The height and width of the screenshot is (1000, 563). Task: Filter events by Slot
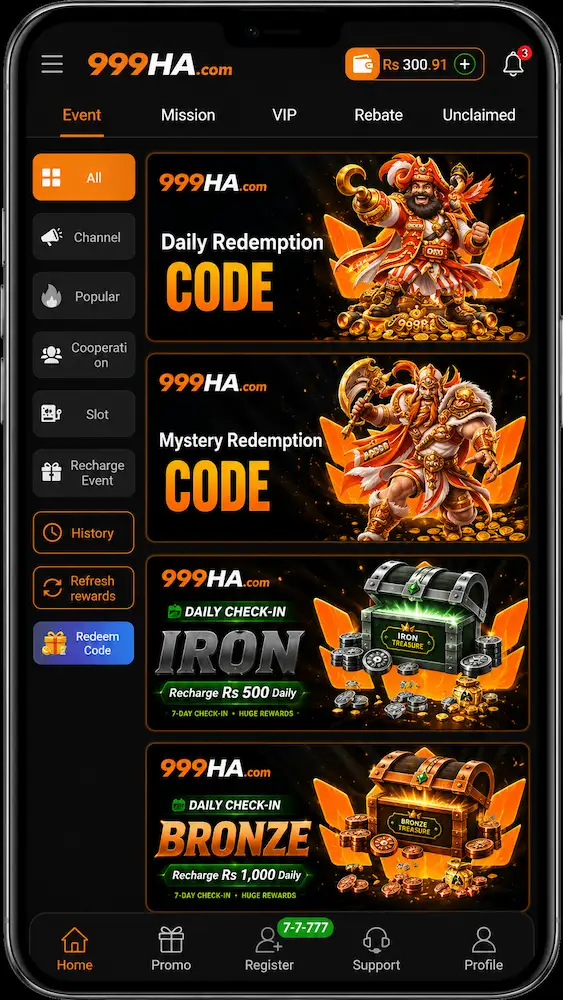(84, 414)
